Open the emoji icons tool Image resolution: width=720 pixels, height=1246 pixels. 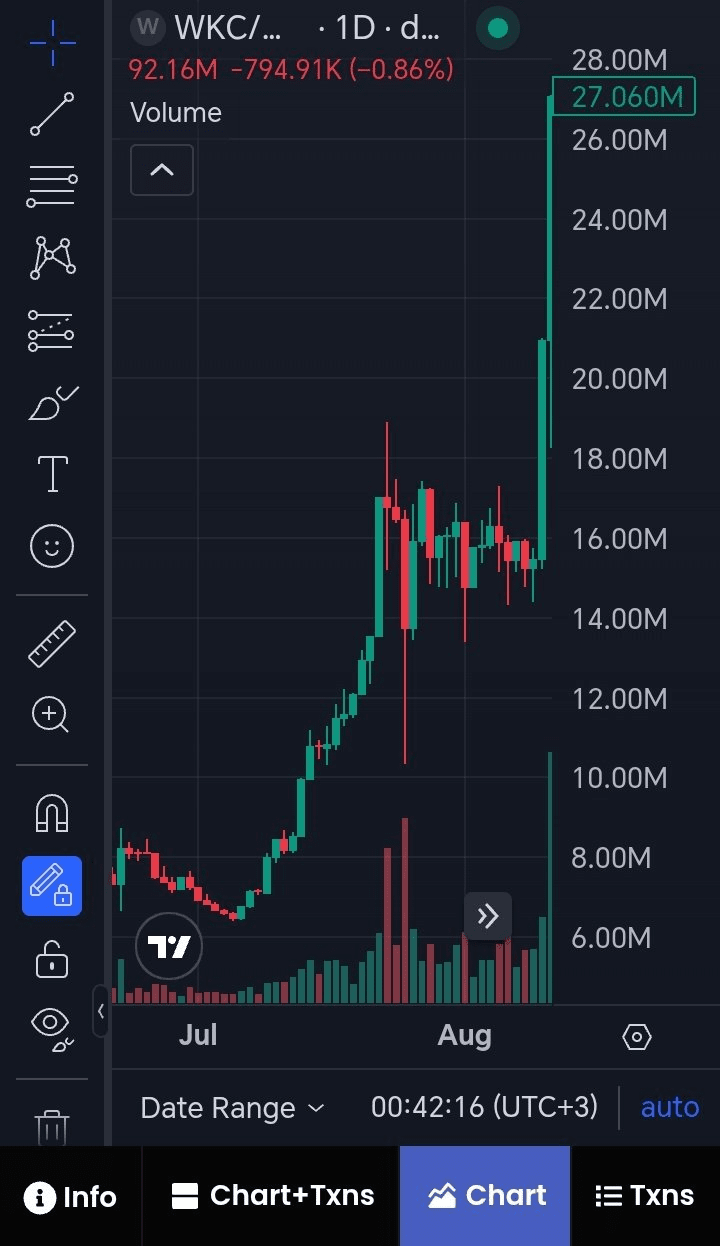52,546
